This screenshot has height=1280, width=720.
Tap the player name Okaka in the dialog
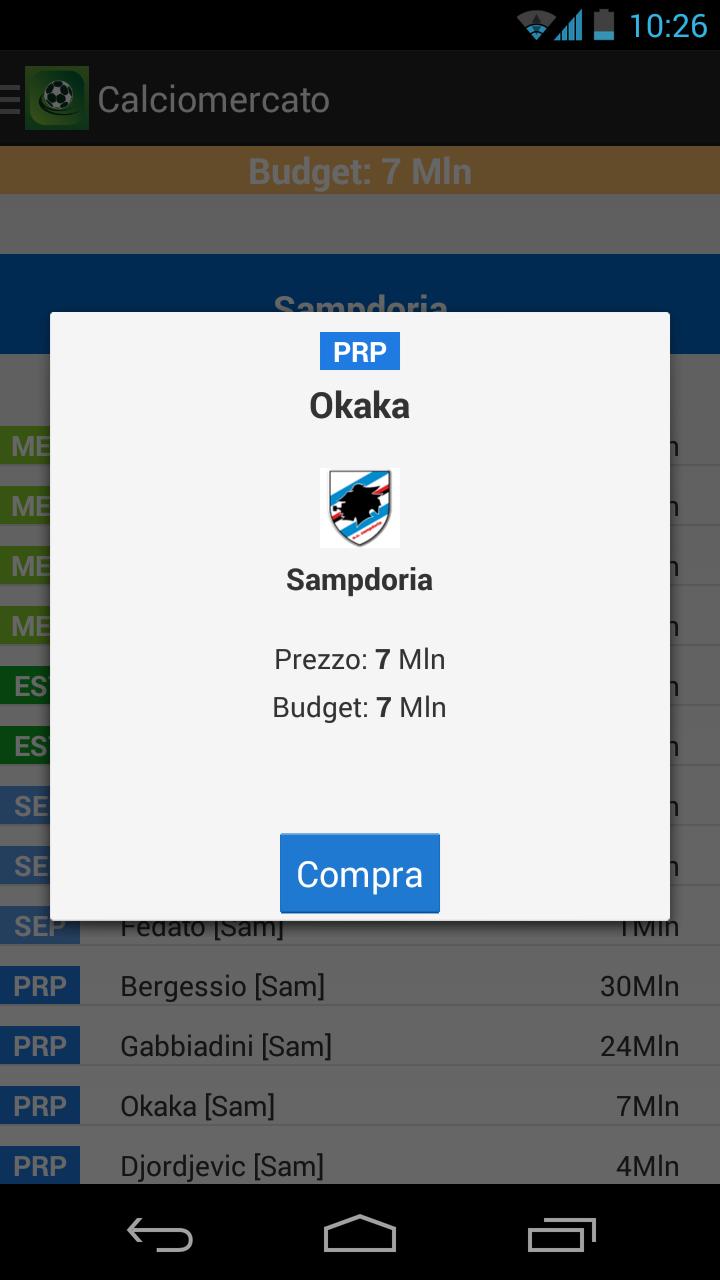(x=359, y=405)
